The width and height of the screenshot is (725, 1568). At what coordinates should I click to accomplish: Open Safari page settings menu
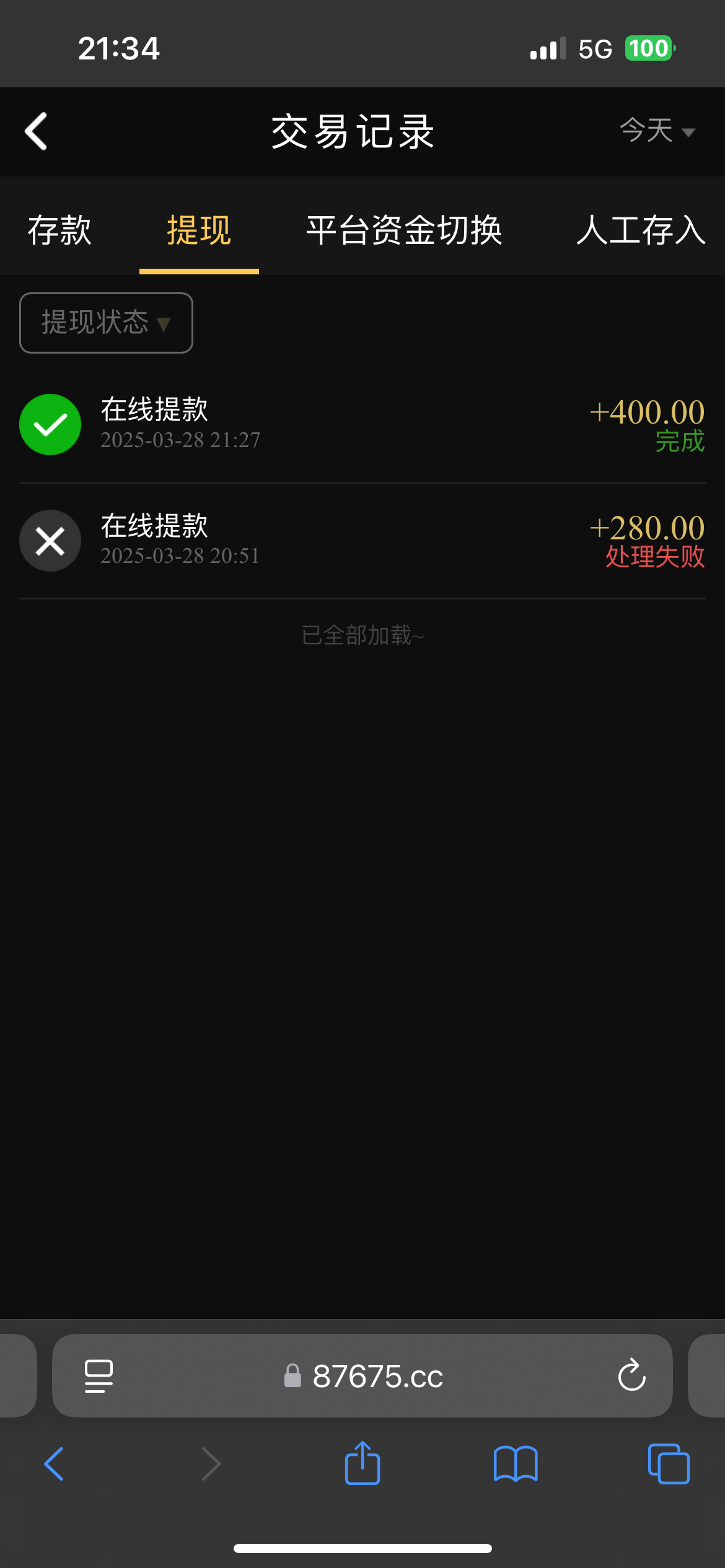click(99, 1376)
